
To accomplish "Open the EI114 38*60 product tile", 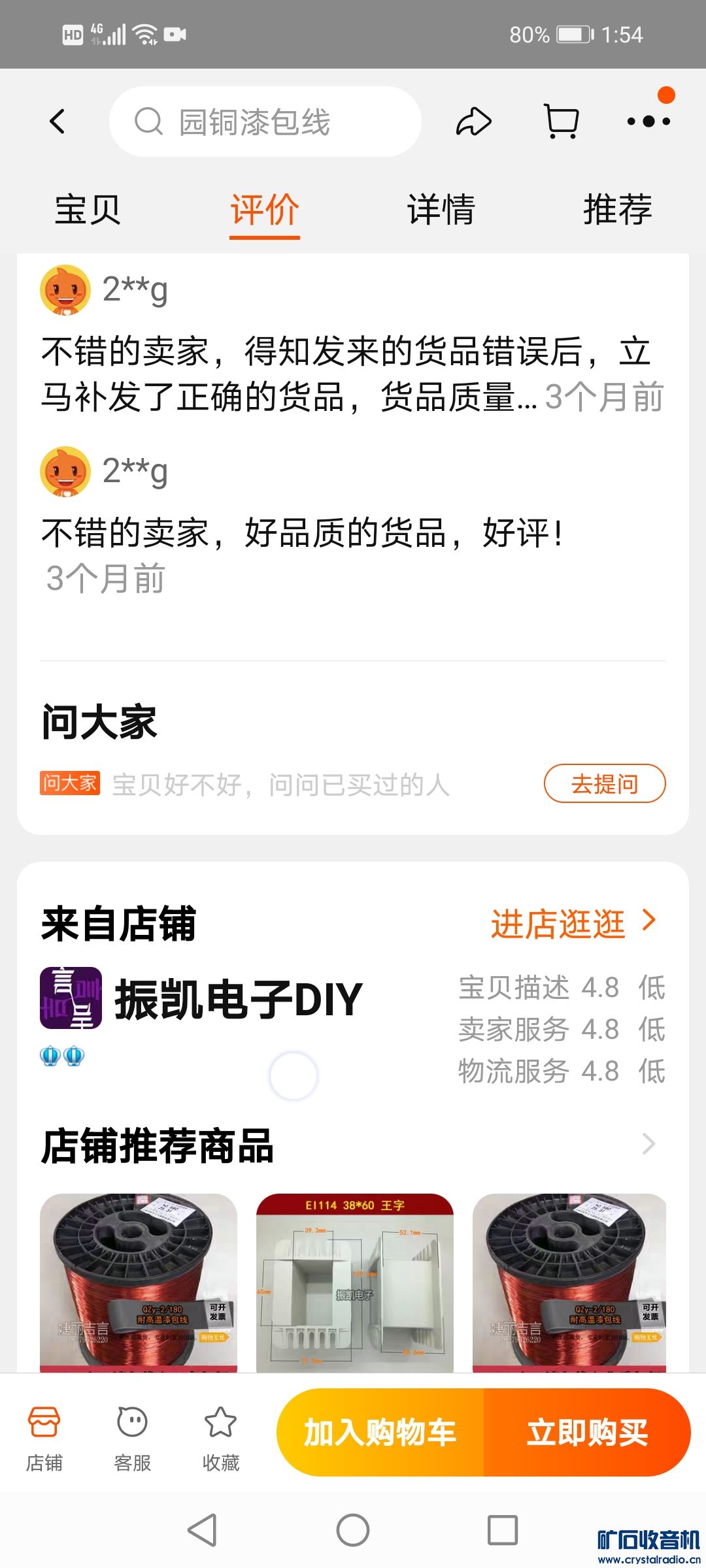I will [x=354, y=1282].
